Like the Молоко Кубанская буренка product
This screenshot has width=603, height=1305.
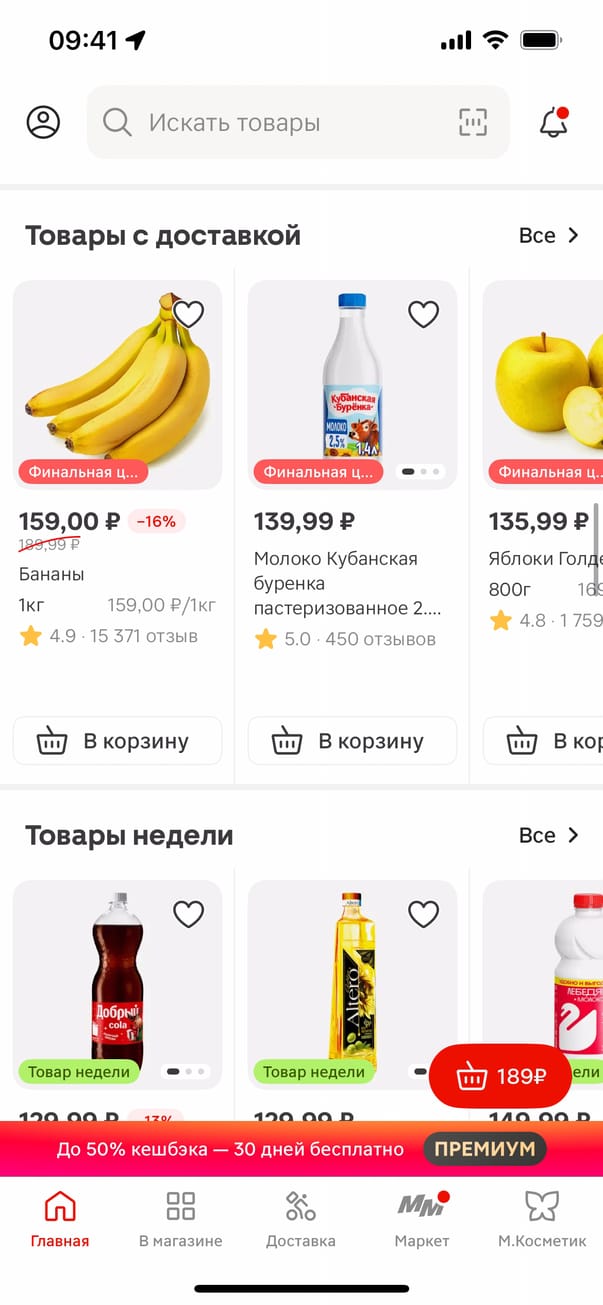tap(423, 314)
